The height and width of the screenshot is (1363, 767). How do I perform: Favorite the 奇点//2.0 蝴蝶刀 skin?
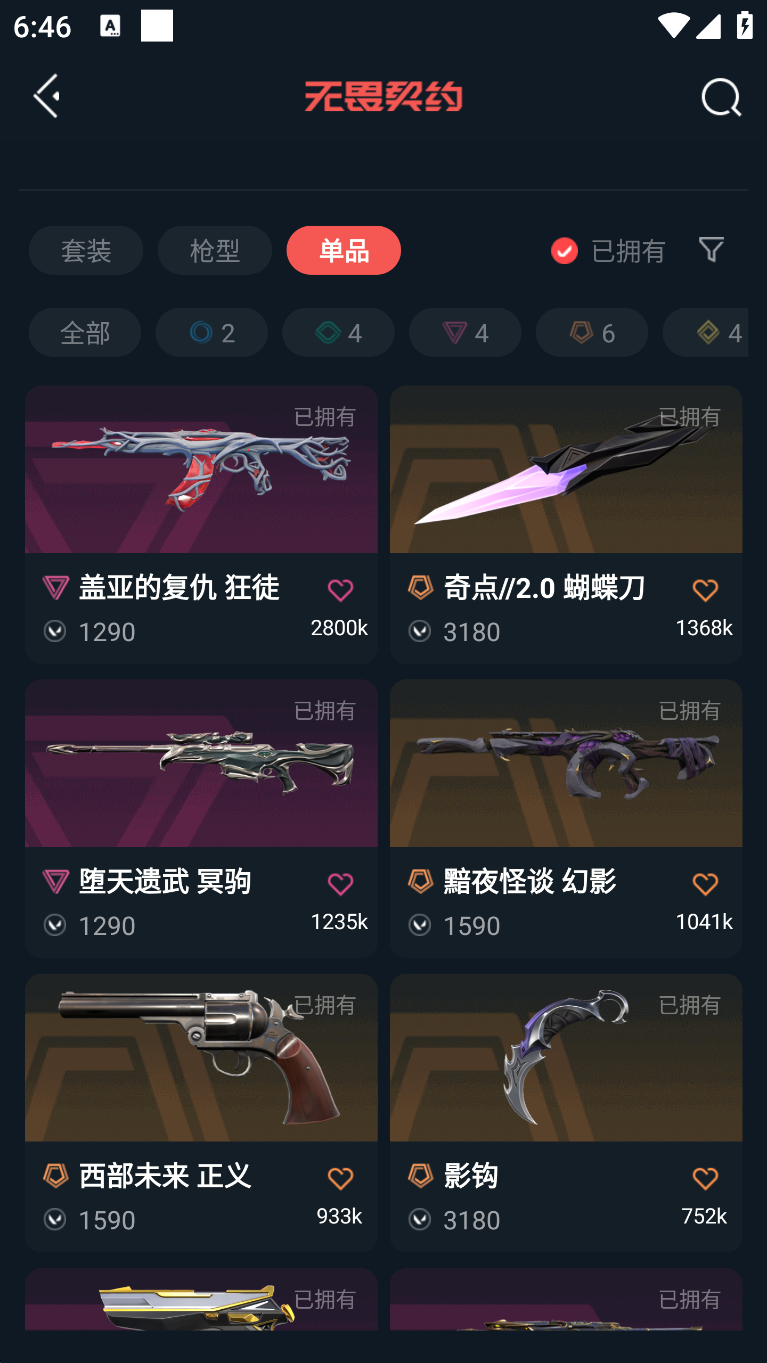click(705, 590)
